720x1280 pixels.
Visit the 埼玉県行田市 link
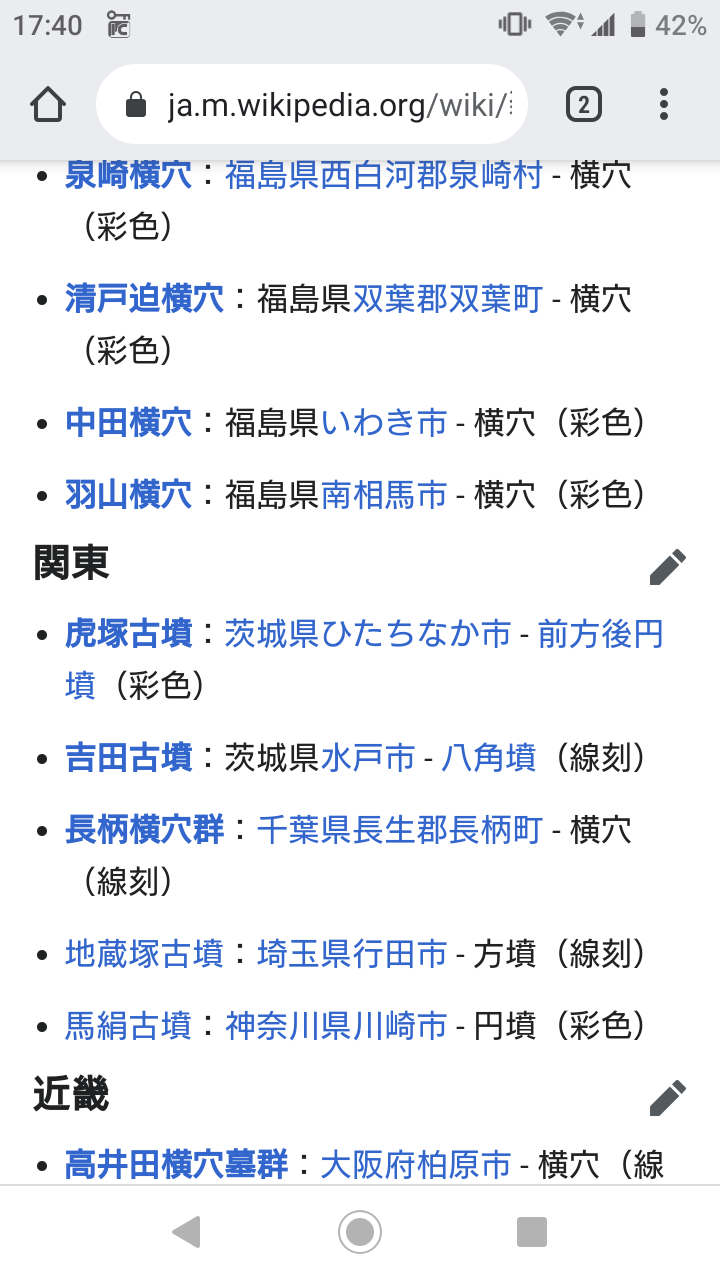352,954
